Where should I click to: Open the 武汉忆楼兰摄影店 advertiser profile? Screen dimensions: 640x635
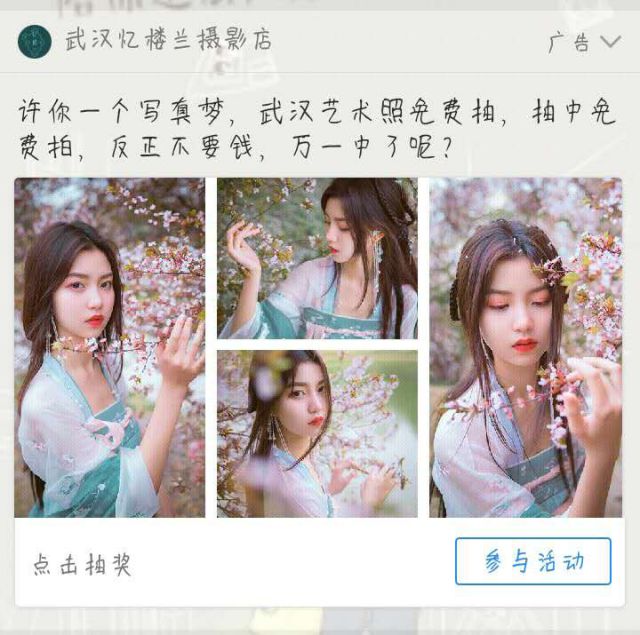click(167, 41)
